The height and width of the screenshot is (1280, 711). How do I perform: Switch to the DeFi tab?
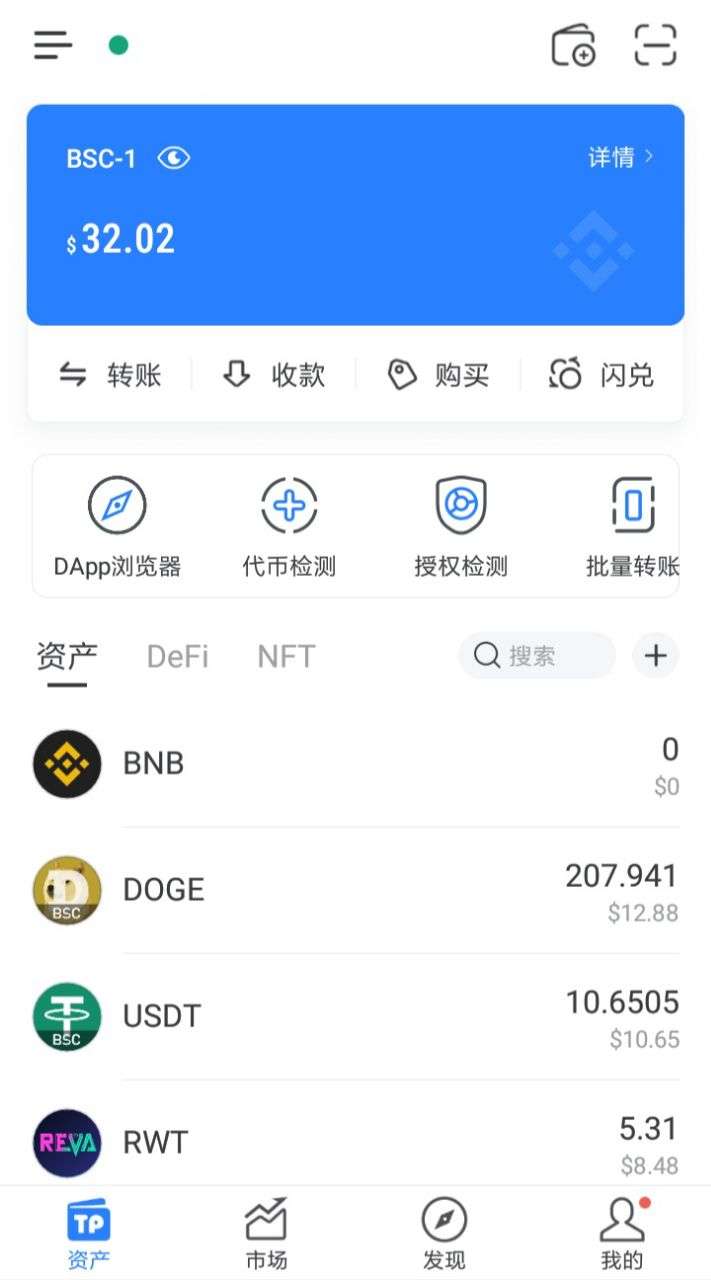pos(178,656)
